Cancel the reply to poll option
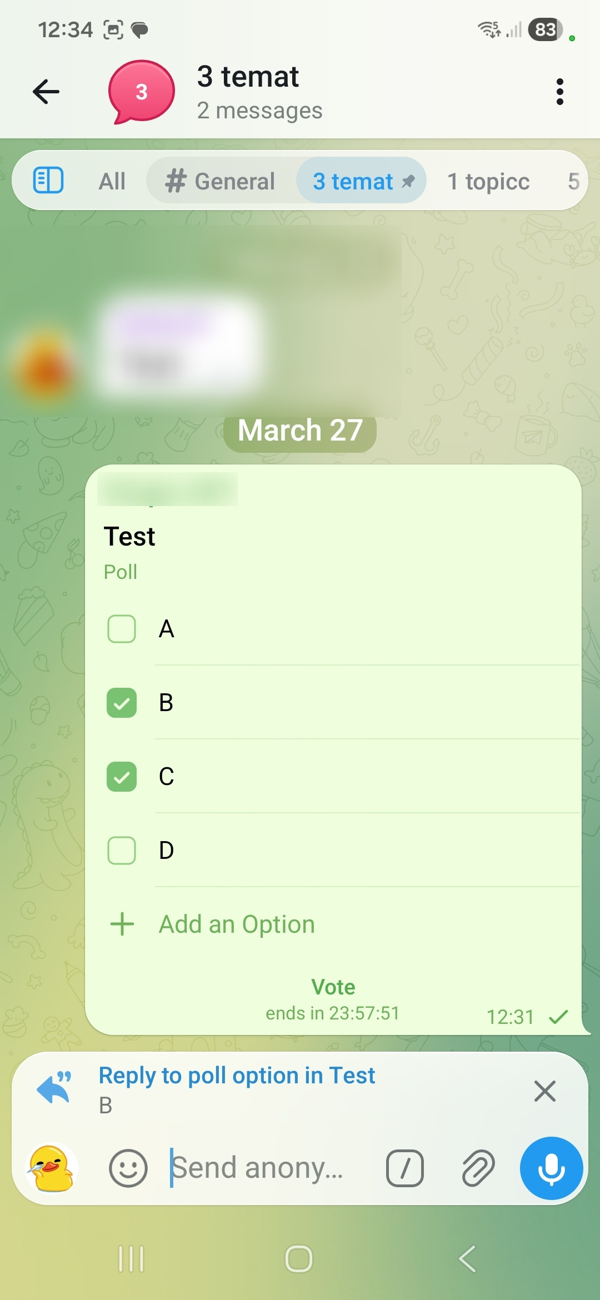This screenshot has height=1300, width=600. pos(545,1090)
